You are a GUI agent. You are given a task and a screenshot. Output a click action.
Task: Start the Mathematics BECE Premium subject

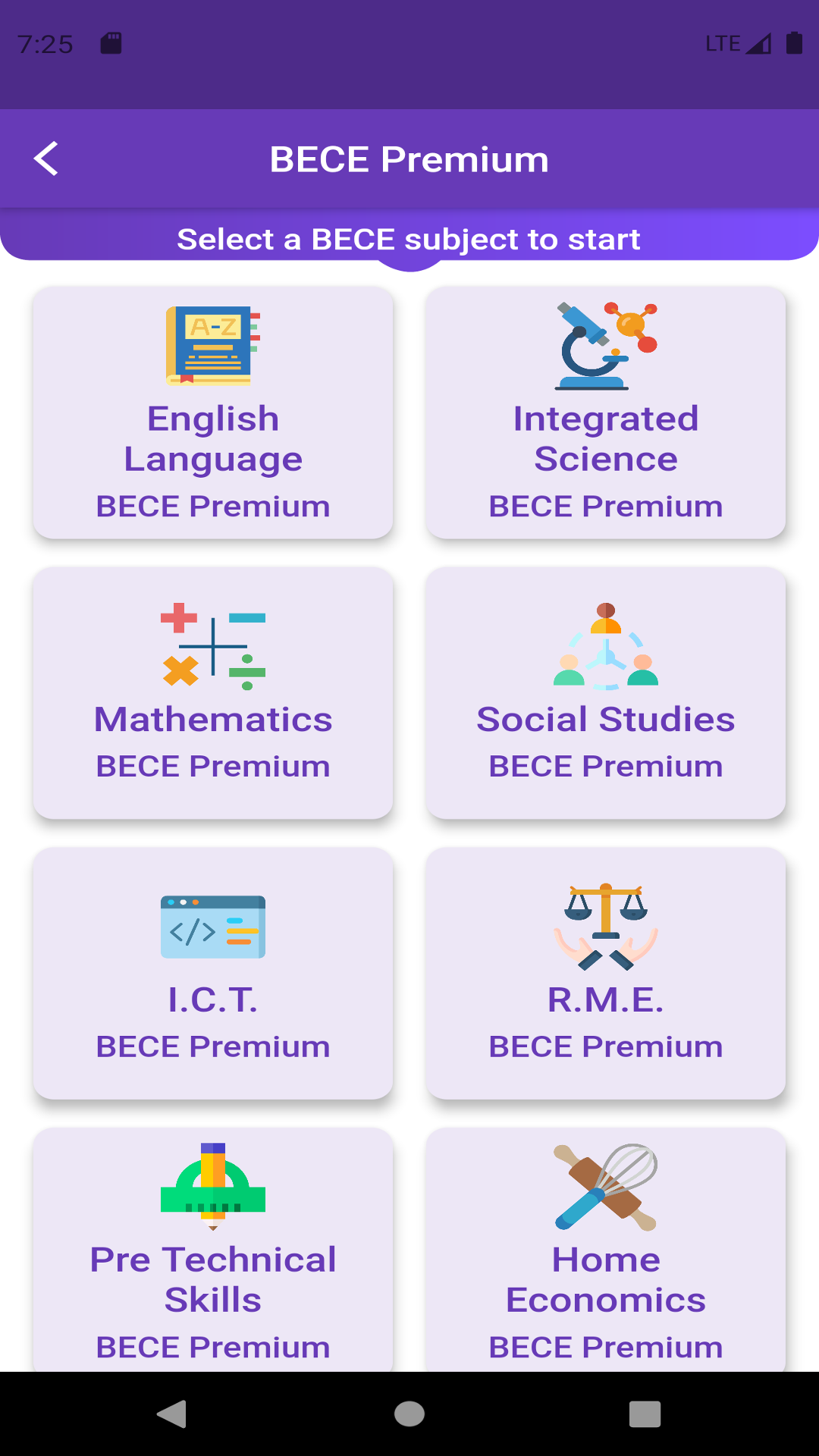point(212,692)
